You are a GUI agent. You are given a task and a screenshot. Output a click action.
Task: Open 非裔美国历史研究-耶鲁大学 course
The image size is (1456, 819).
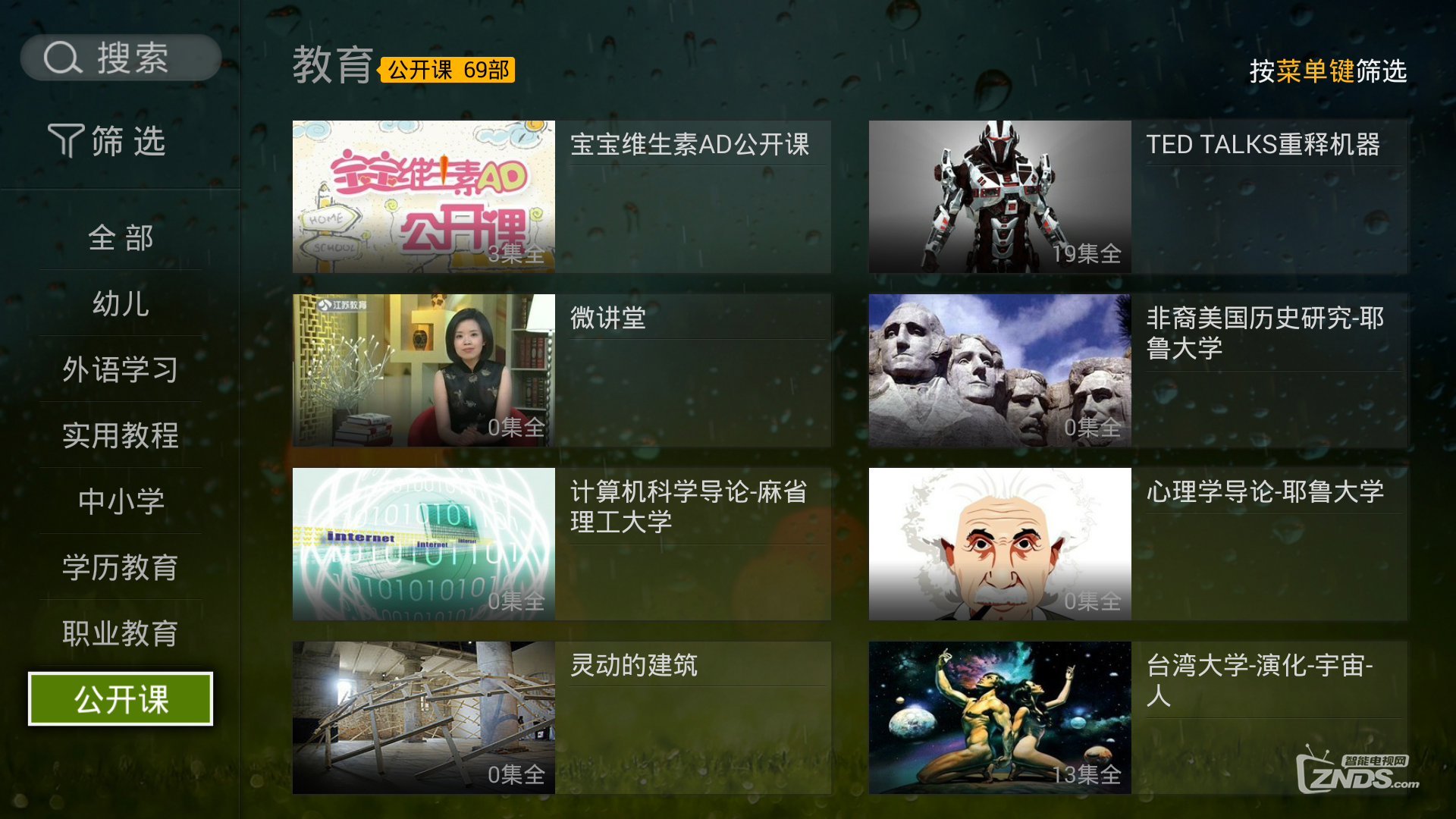[1137, 370]
